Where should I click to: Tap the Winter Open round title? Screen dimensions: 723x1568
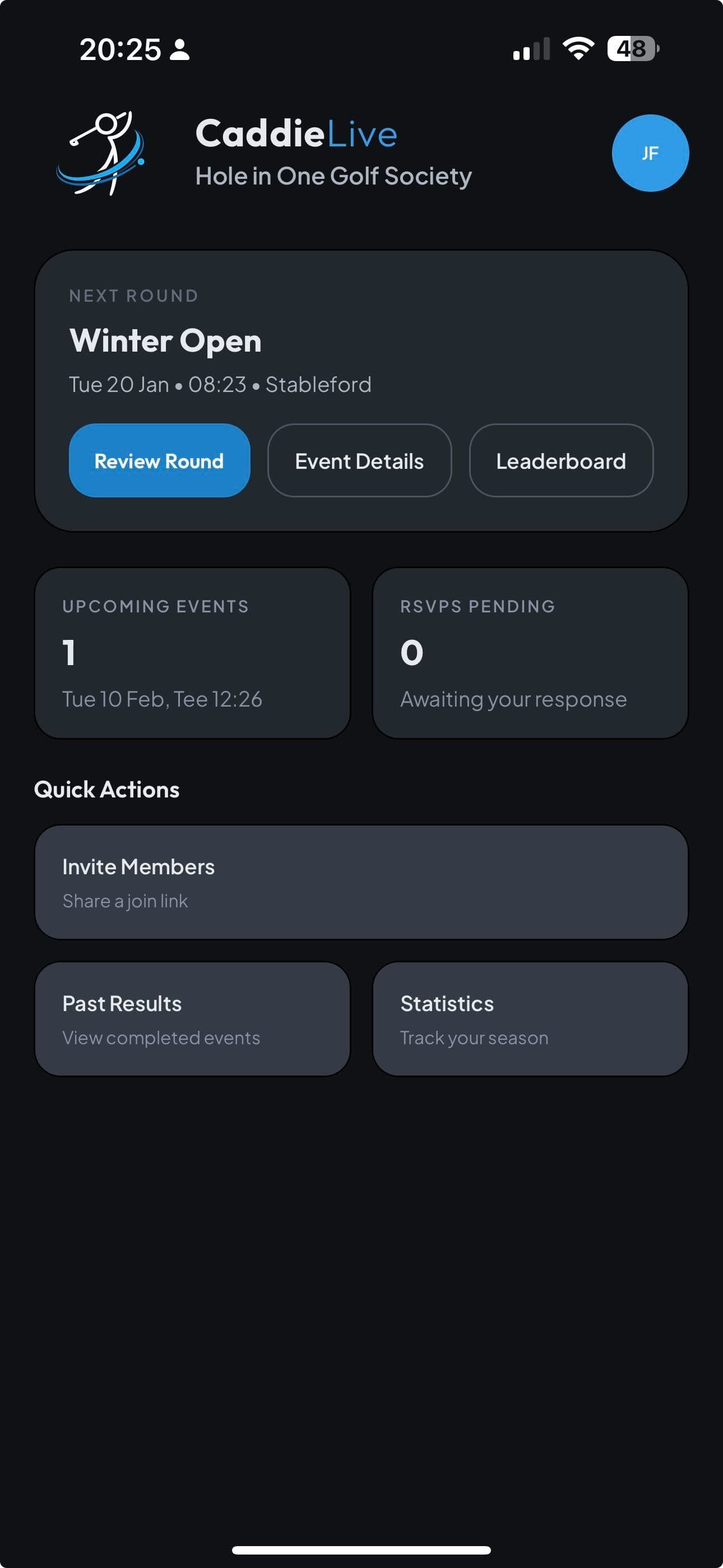pyautogui.click(x=164, y=340)
